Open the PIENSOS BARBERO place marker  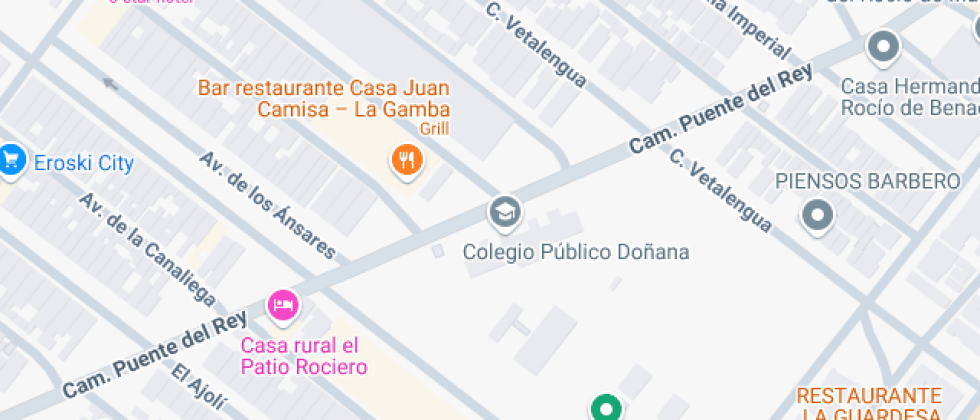818,214
